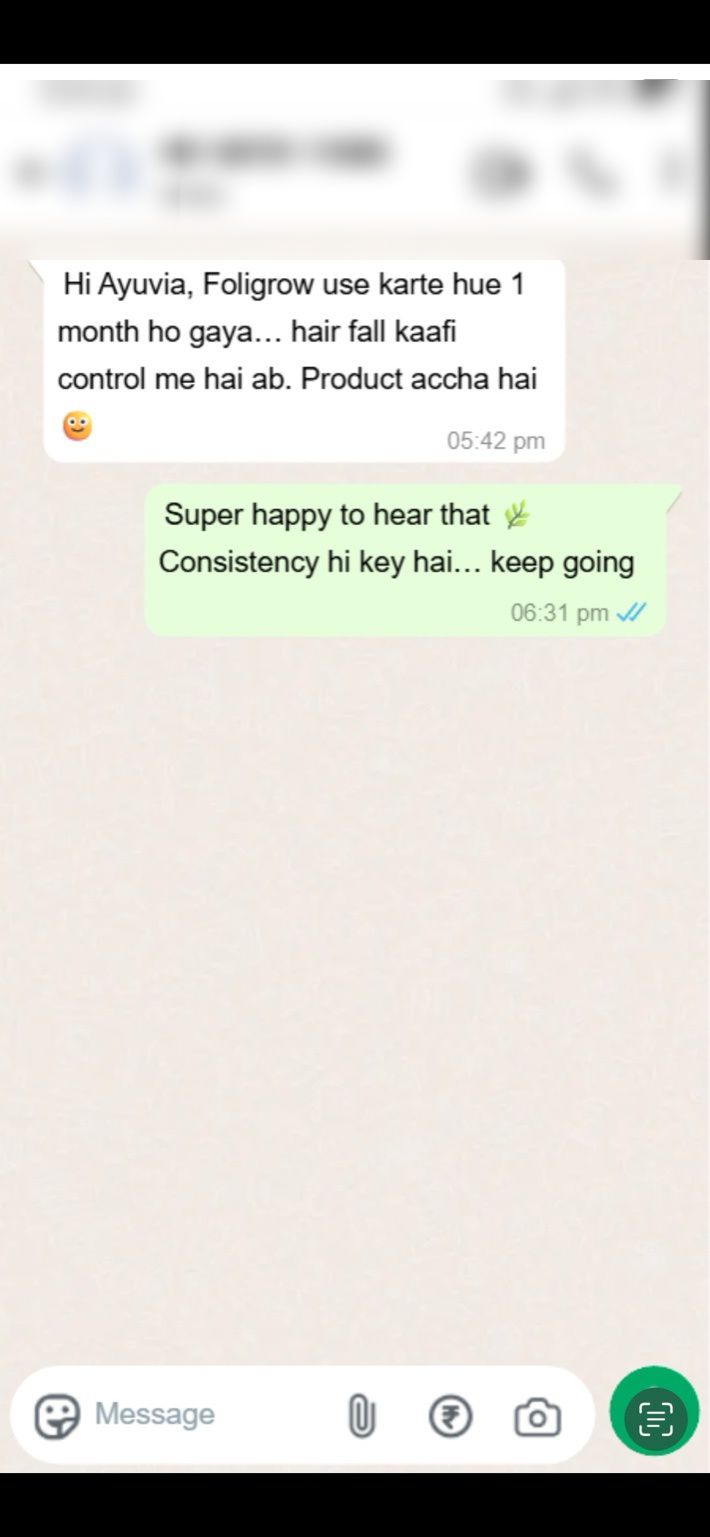This screenshot has width=710, height=1537.
Task: Open the camera from the chat bar
Action: 537,1417
